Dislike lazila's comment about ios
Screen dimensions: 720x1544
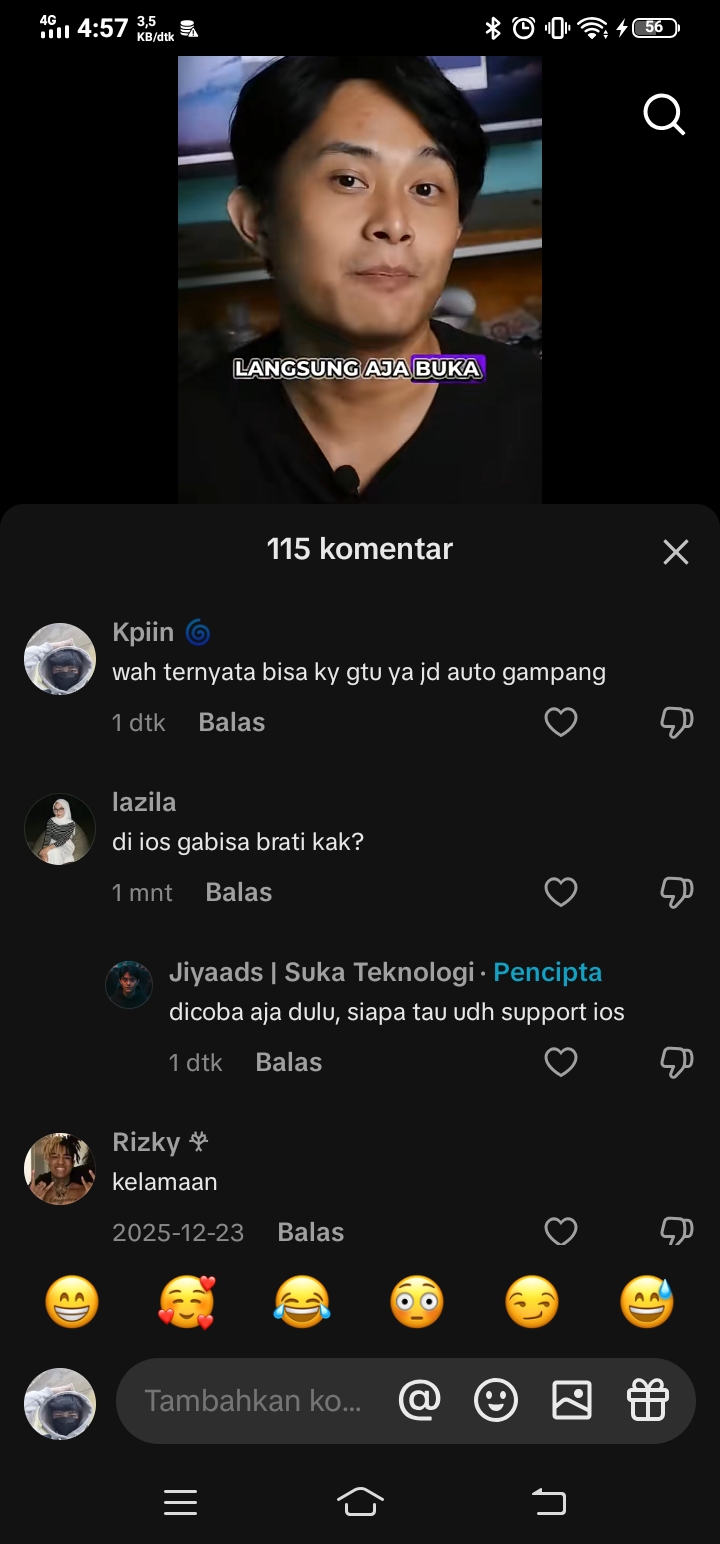677,892
